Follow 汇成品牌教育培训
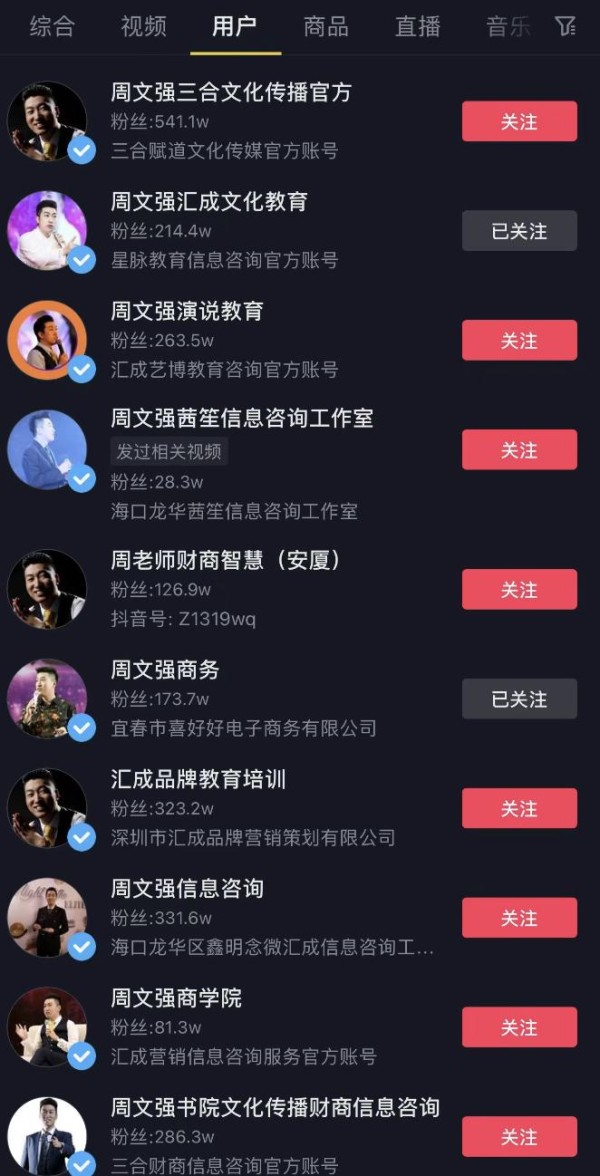600x1176 pixels. coord(519,809)
